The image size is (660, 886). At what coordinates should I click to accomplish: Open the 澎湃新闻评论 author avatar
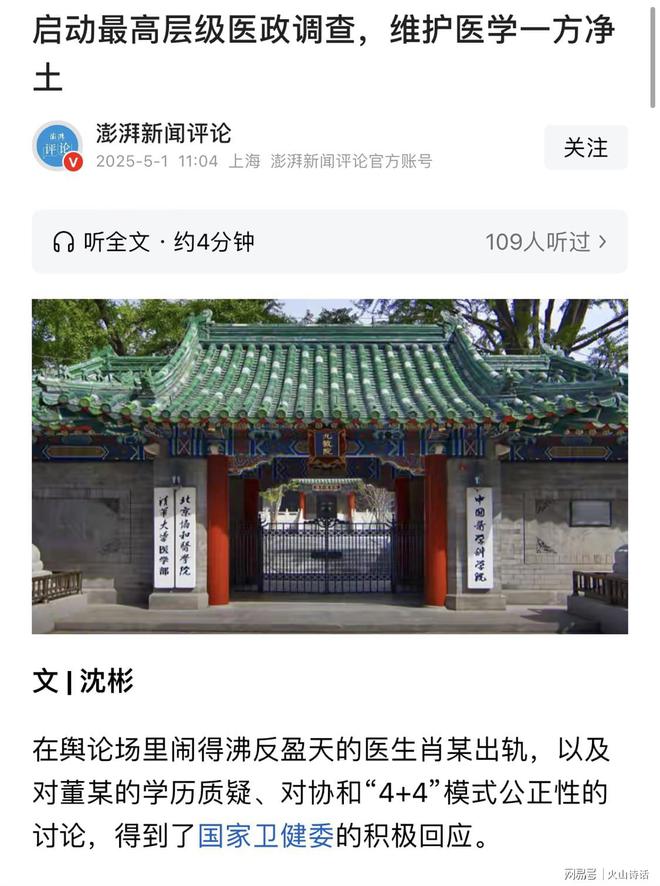[x=57, y=147]
